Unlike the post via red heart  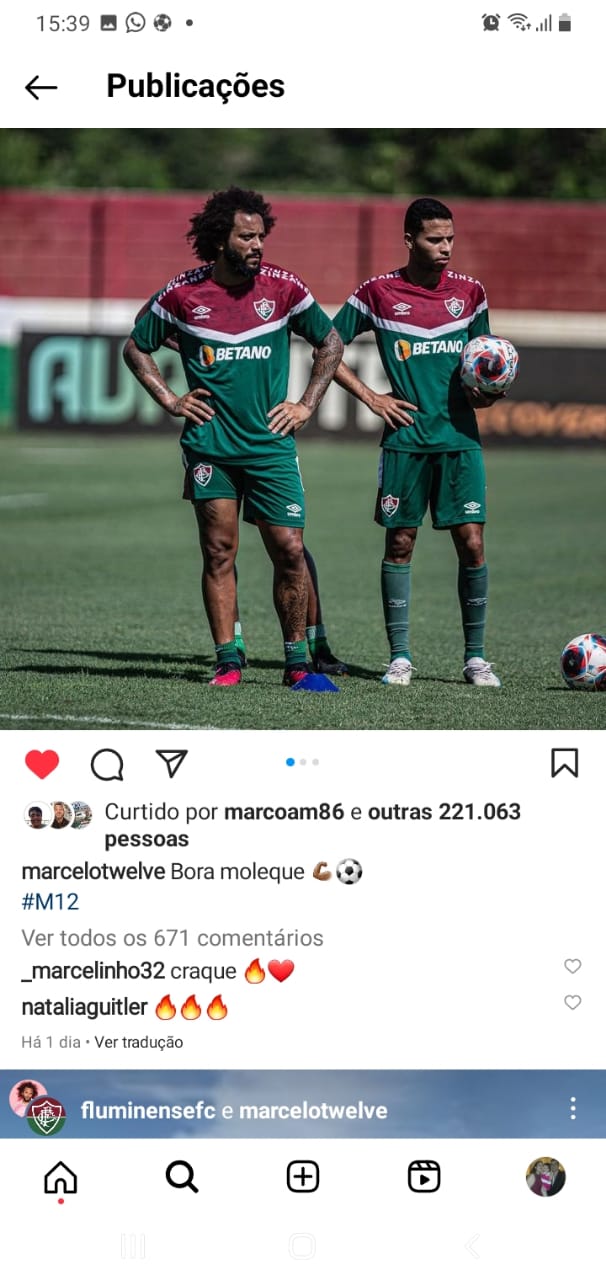tap(42, 764)
